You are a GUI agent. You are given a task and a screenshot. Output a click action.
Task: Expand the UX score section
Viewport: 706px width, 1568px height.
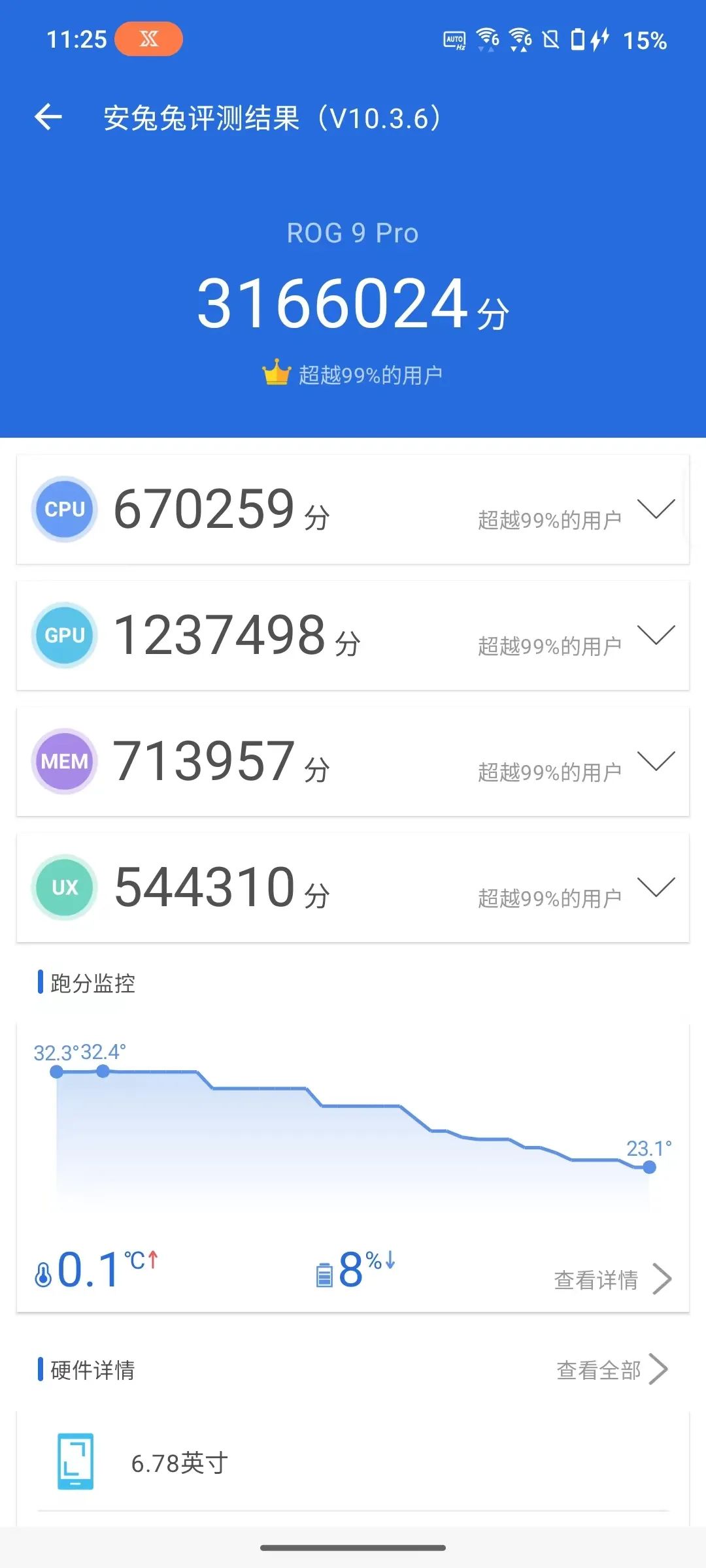(x=656, y=888)
